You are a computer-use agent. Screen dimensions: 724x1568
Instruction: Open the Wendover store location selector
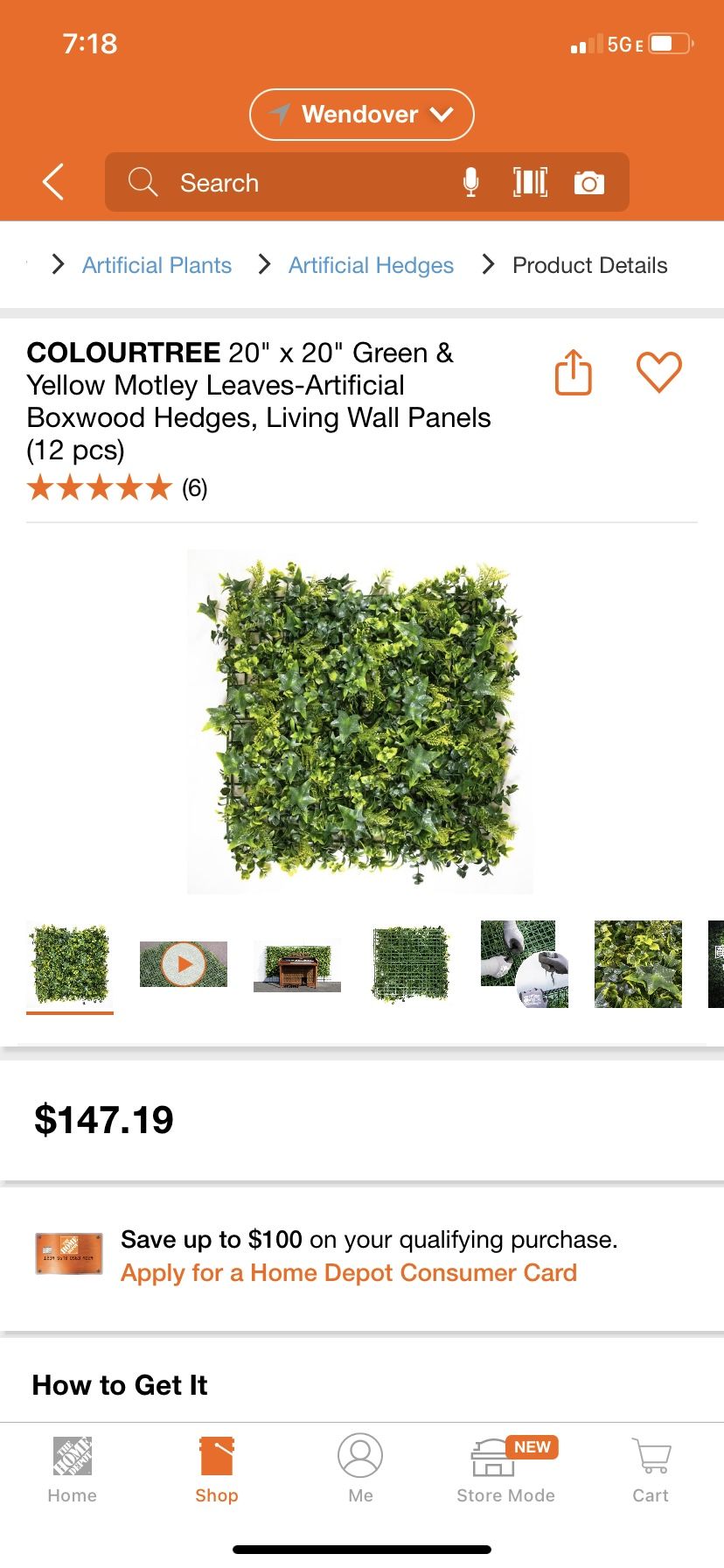(361, 115)
